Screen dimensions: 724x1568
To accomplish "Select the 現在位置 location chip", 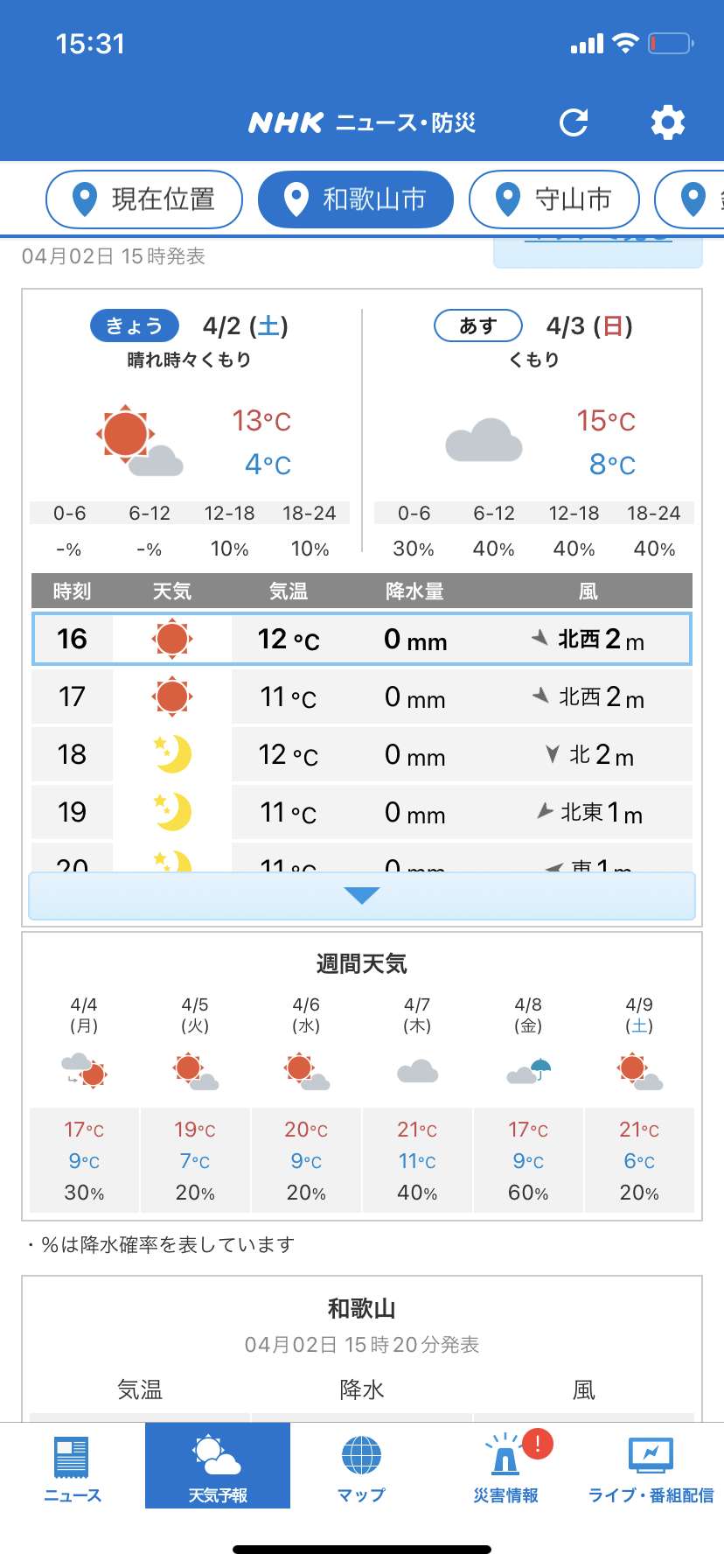I will [144, 199].
